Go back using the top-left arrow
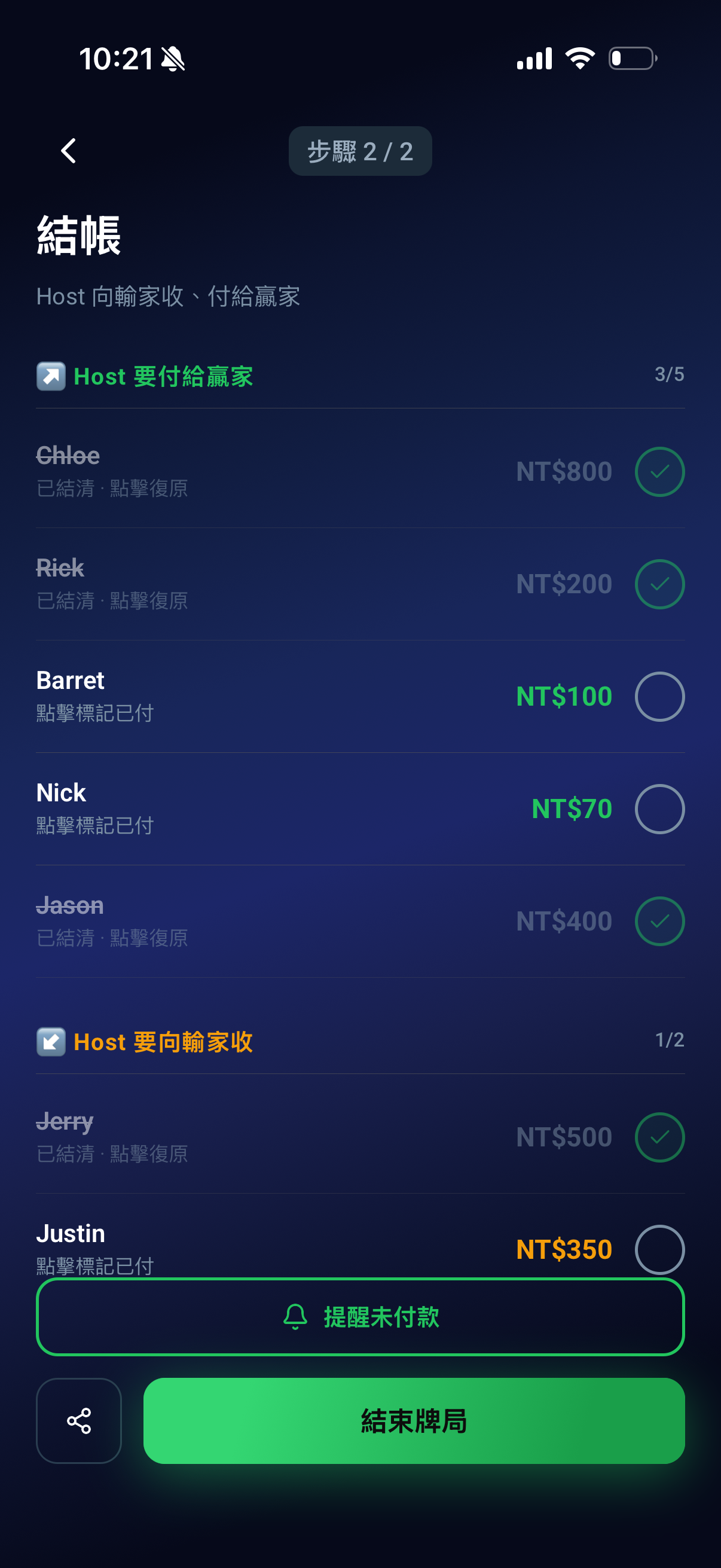 click(69, 151)
